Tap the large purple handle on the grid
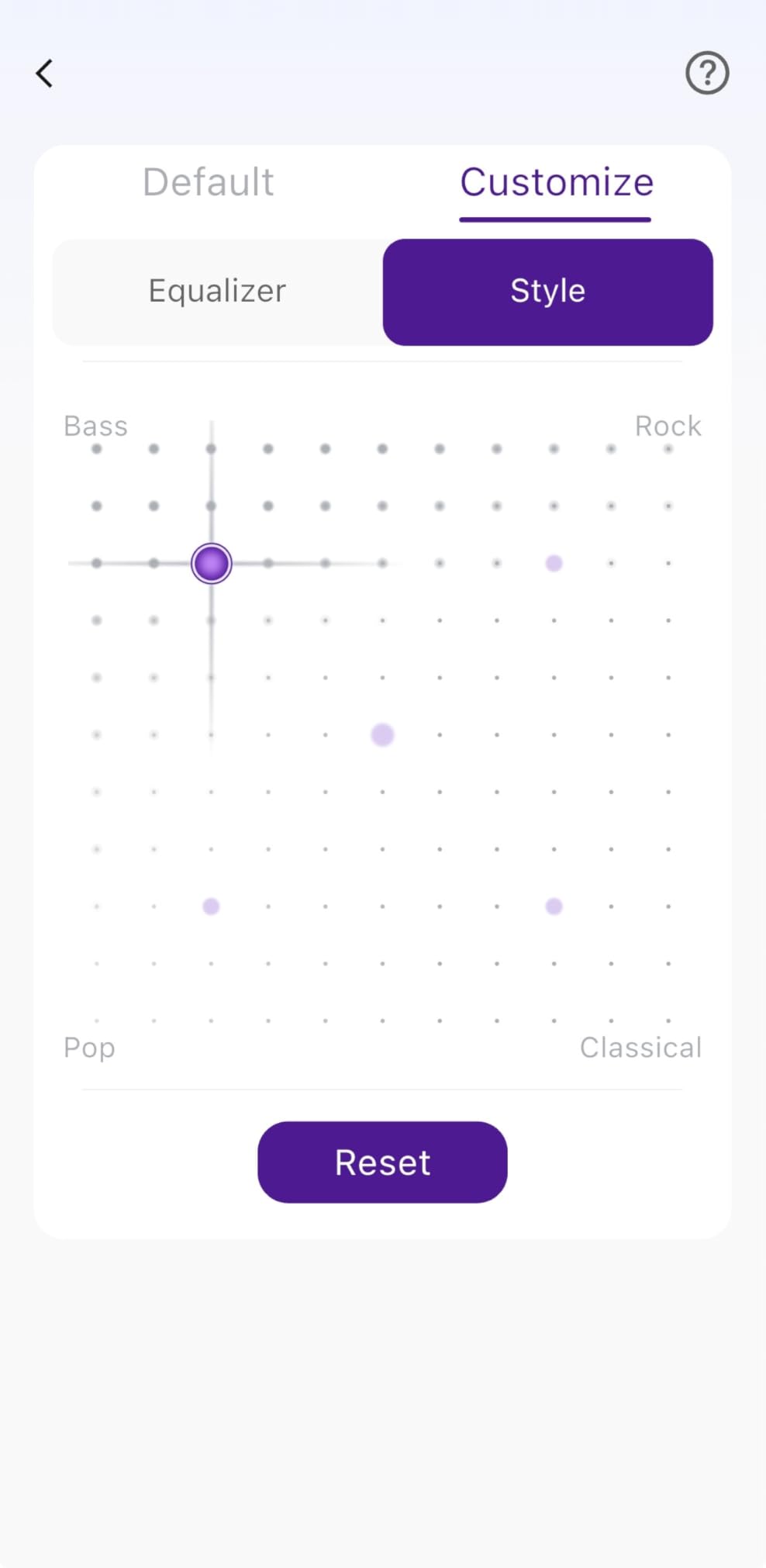Screen dimensions: 766x1568 [x=211, y=563]
